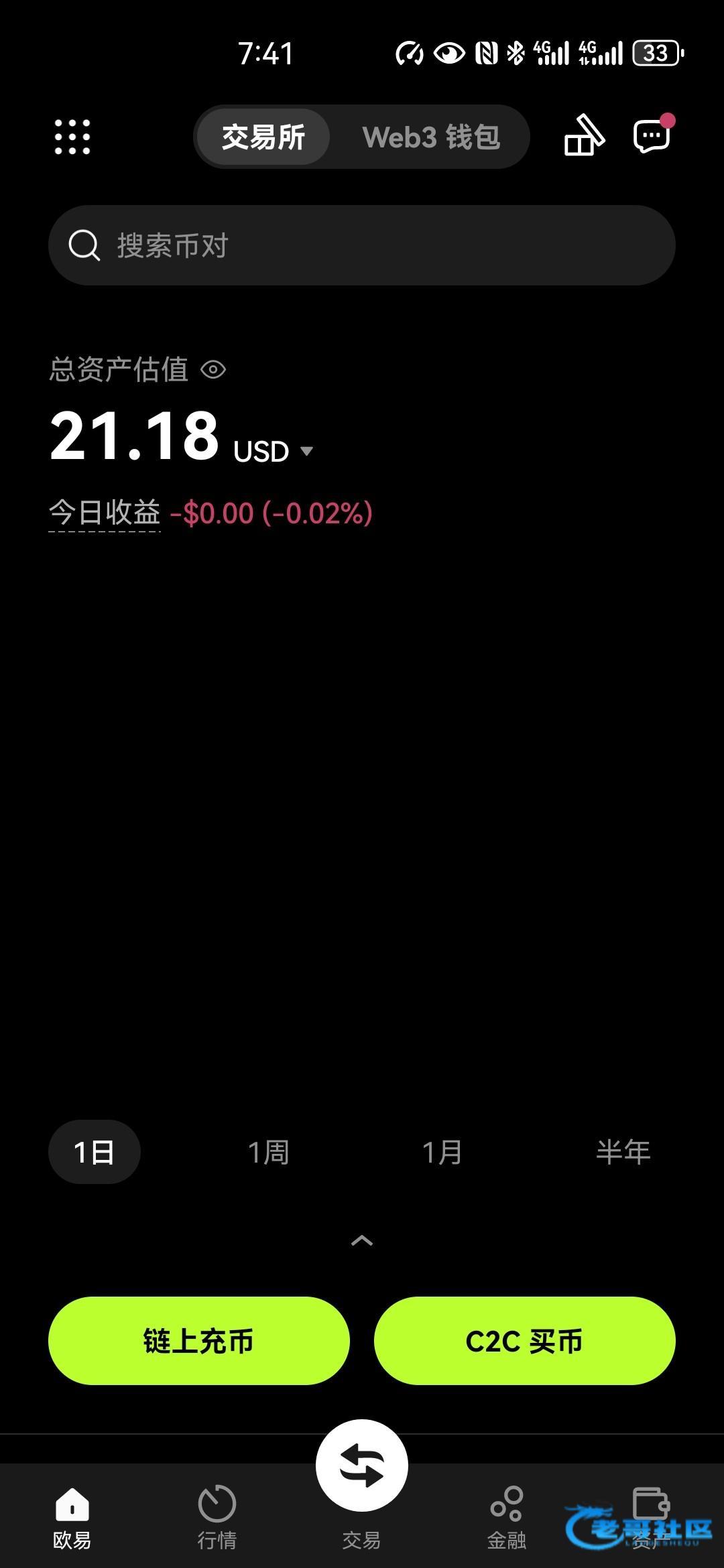Tap the 链上充币 button
Screen dimensions: 724x1568
pos(199,1341)
